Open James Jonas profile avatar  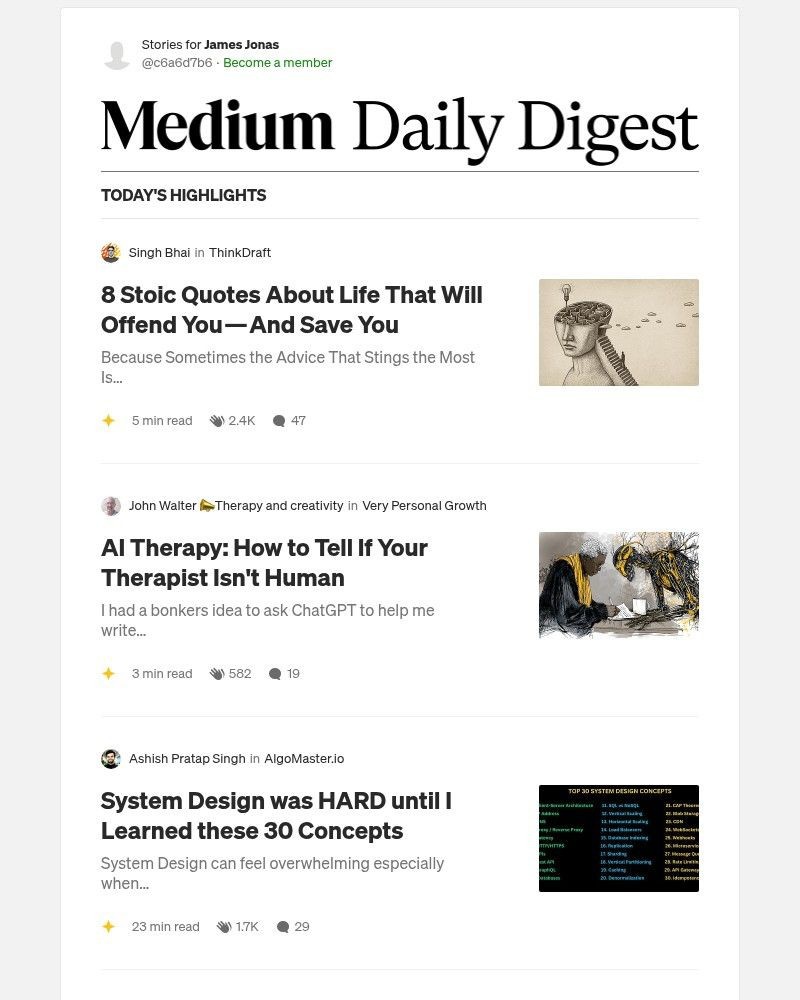pos(117,54)
